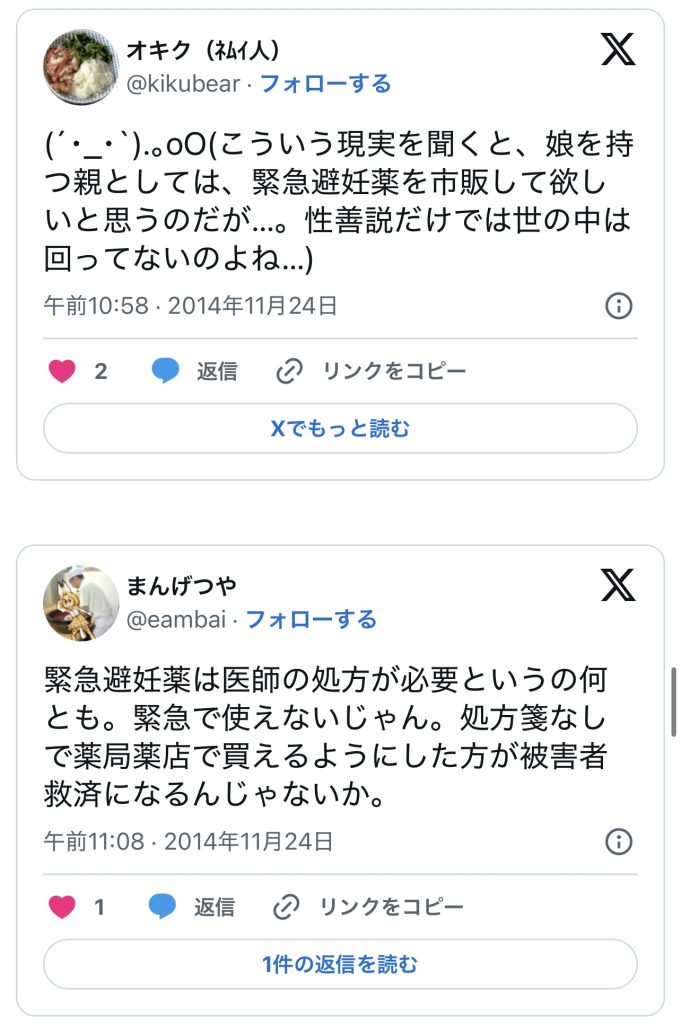Read the reply via 1件の返信を読む
Viewport: 681px width, 1024px height.
point(340,964)
